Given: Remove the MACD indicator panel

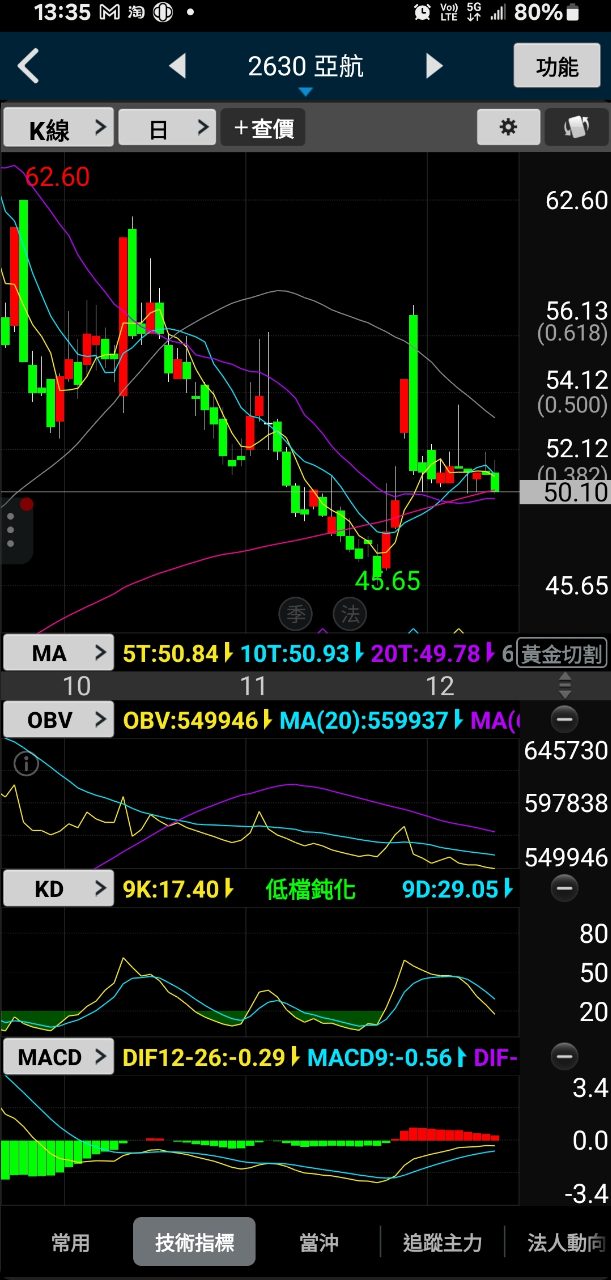Looking at the screenshot, I should (x=564, y=1057).
